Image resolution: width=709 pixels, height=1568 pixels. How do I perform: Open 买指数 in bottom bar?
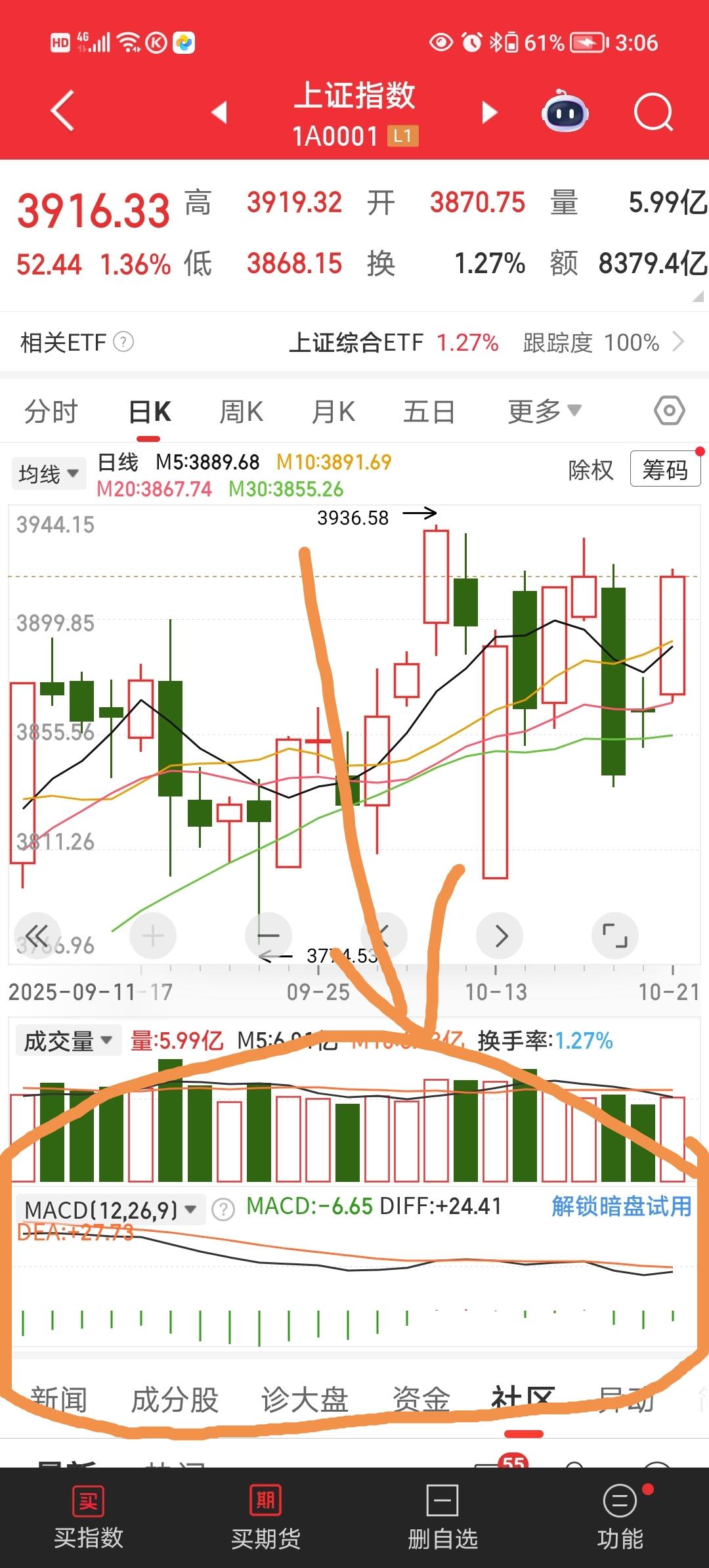(88, 1517)
